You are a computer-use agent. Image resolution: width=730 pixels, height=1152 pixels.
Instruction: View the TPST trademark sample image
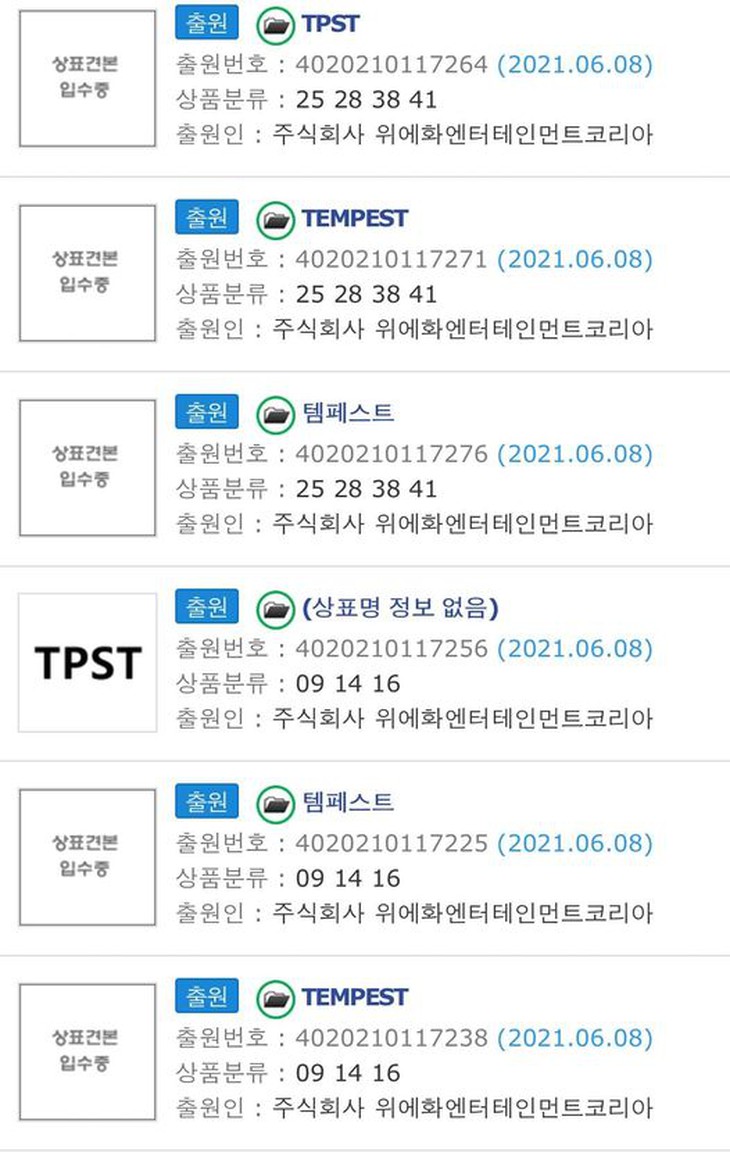[88, 662]
